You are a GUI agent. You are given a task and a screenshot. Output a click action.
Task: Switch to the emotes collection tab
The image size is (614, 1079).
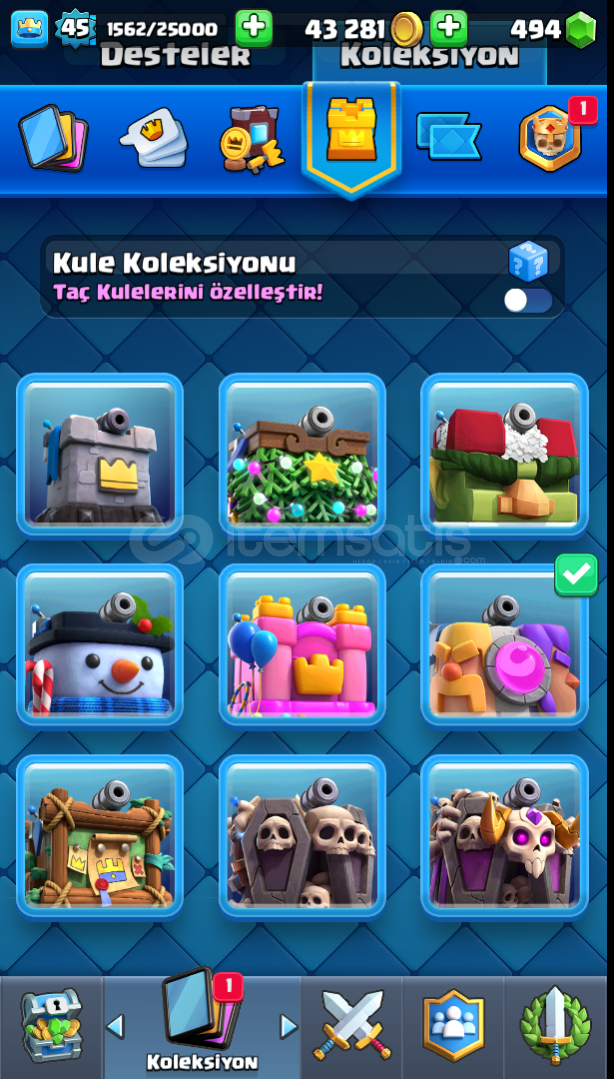(x=154, y=138)
